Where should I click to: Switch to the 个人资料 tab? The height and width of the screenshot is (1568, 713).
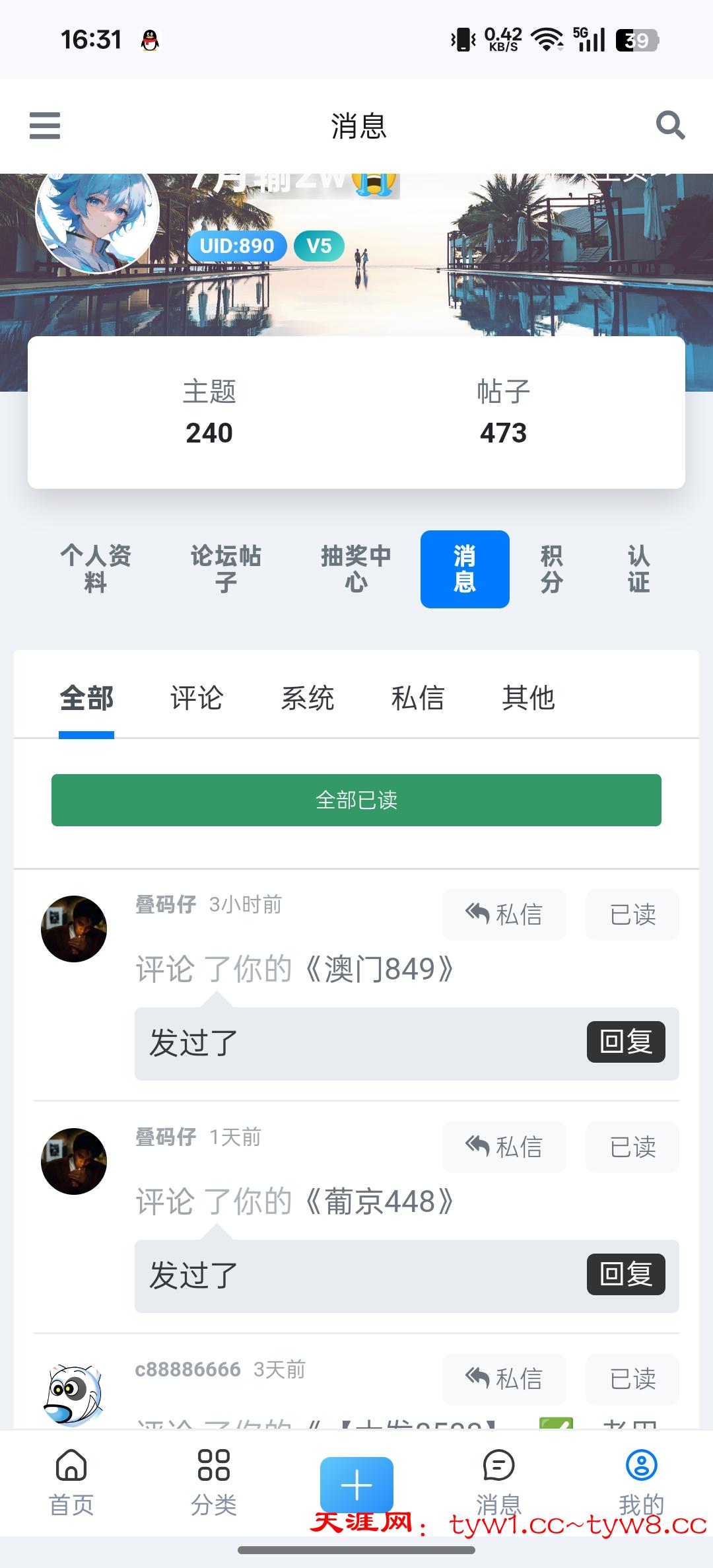click(x=96, y=569)
